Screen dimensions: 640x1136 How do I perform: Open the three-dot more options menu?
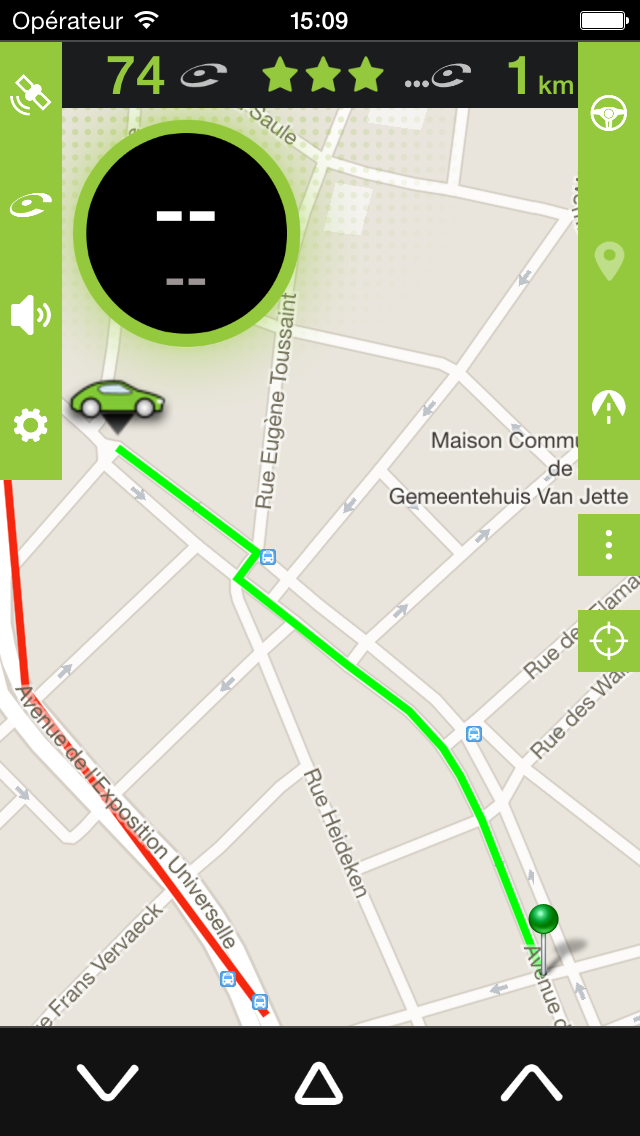tap(609, 545)
